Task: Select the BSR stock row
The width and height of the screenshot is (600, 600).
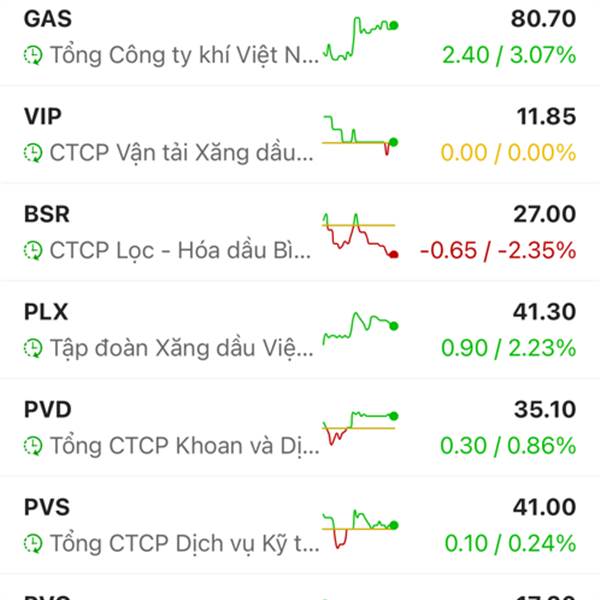Action: point(170,232)
